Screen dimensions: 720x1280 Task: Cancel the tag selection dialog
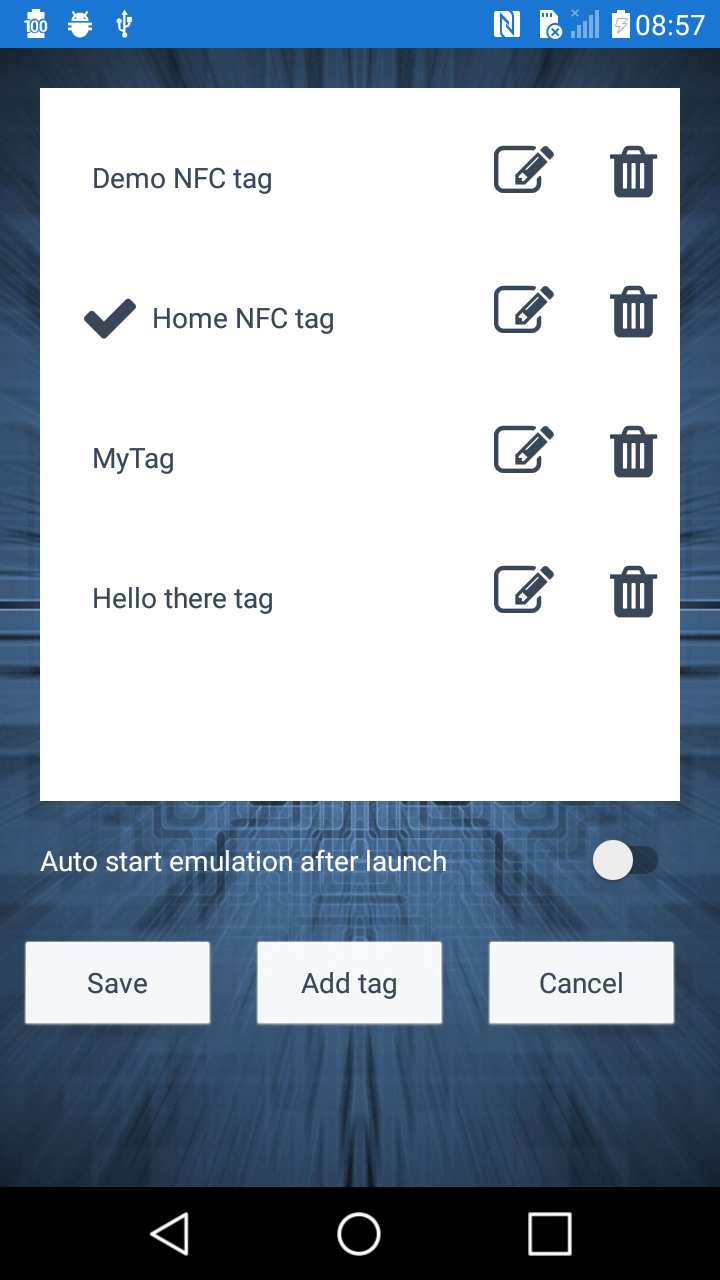[x=581, y=982]
